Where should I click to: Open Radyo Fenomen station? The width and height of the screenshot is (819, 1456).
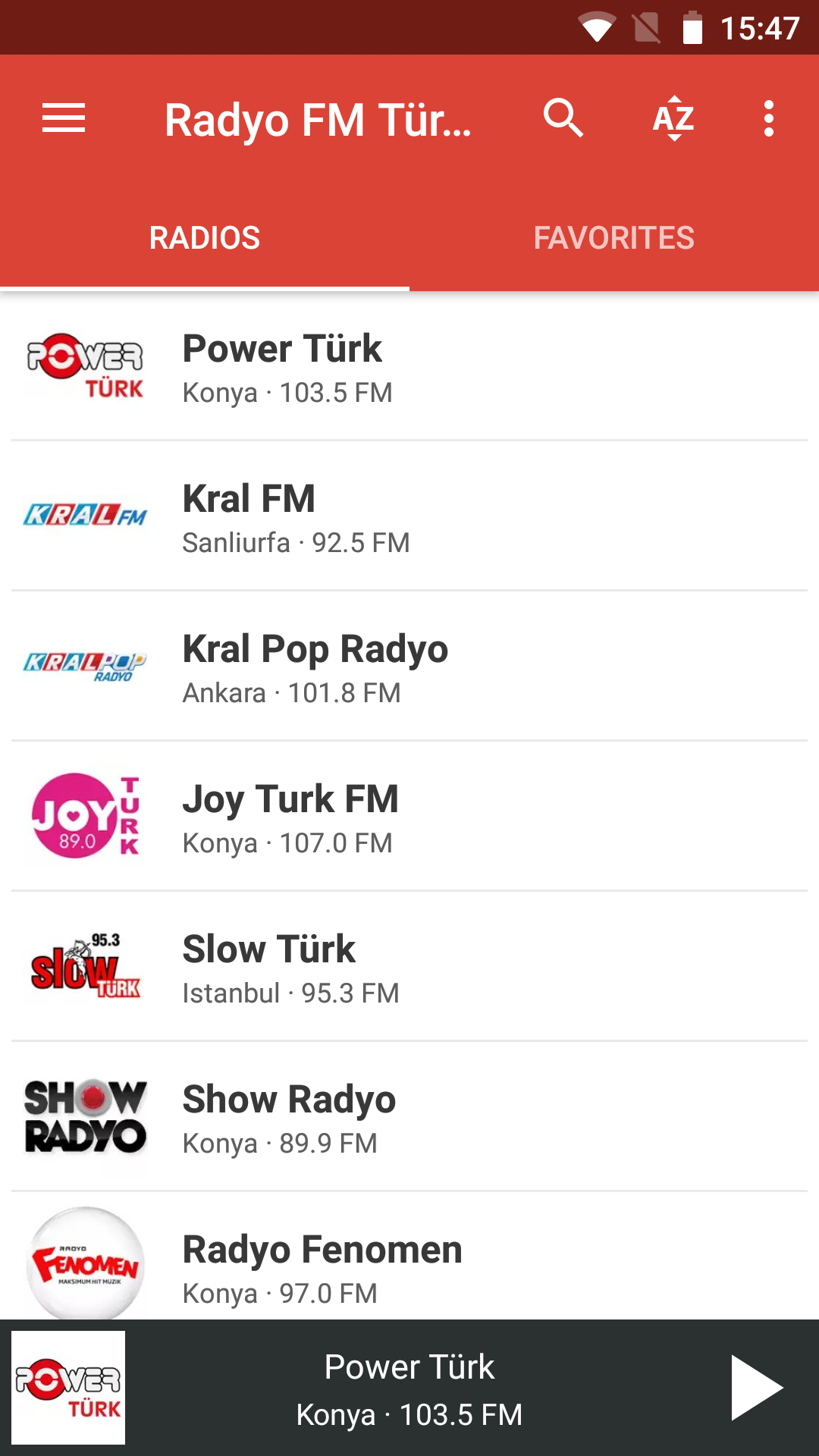click(x=409, y=1266)
